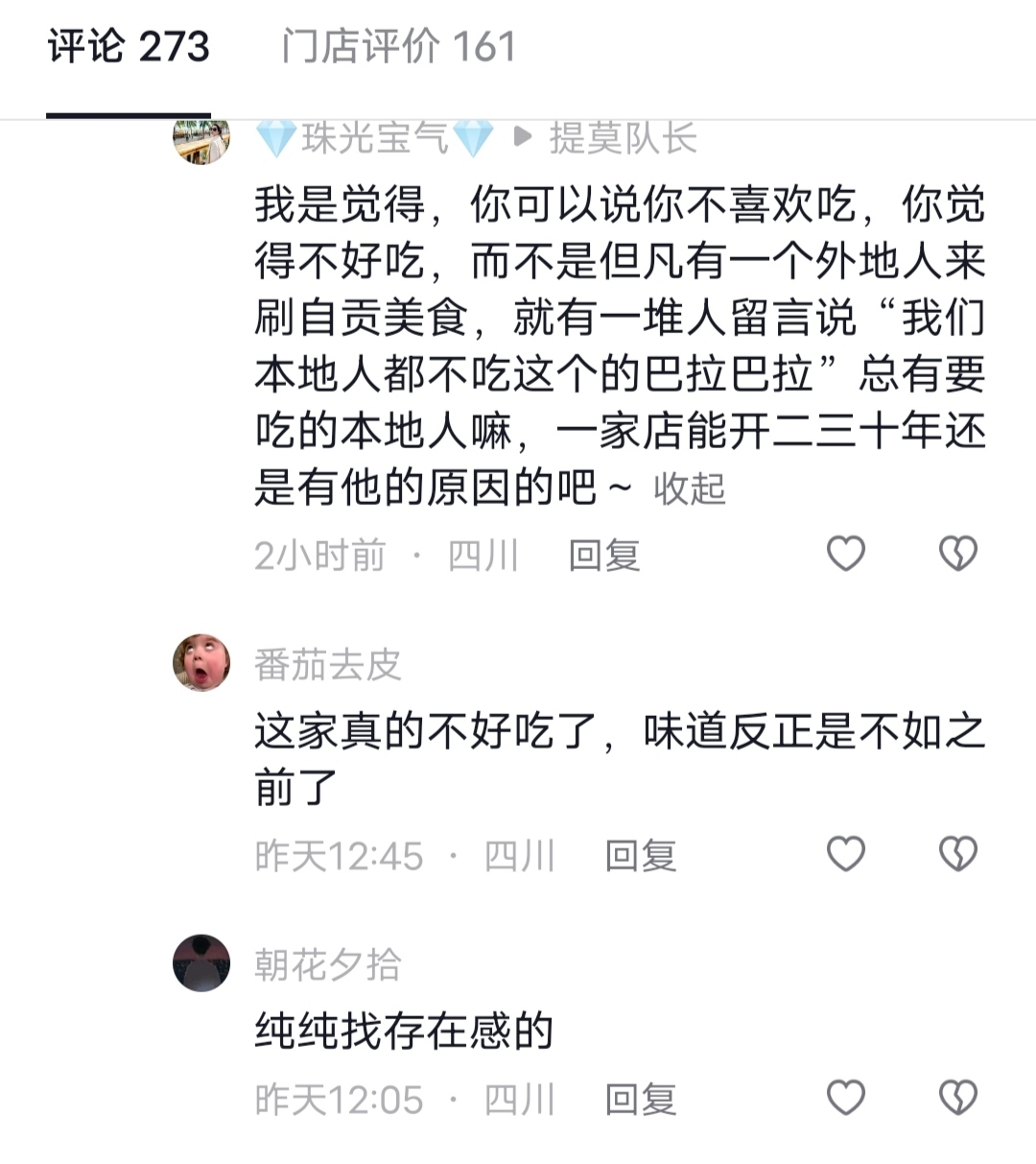1036x1164 pixels.
Task: Reply to 番茄去皮's comment
Action: click(x=640, y=854)
